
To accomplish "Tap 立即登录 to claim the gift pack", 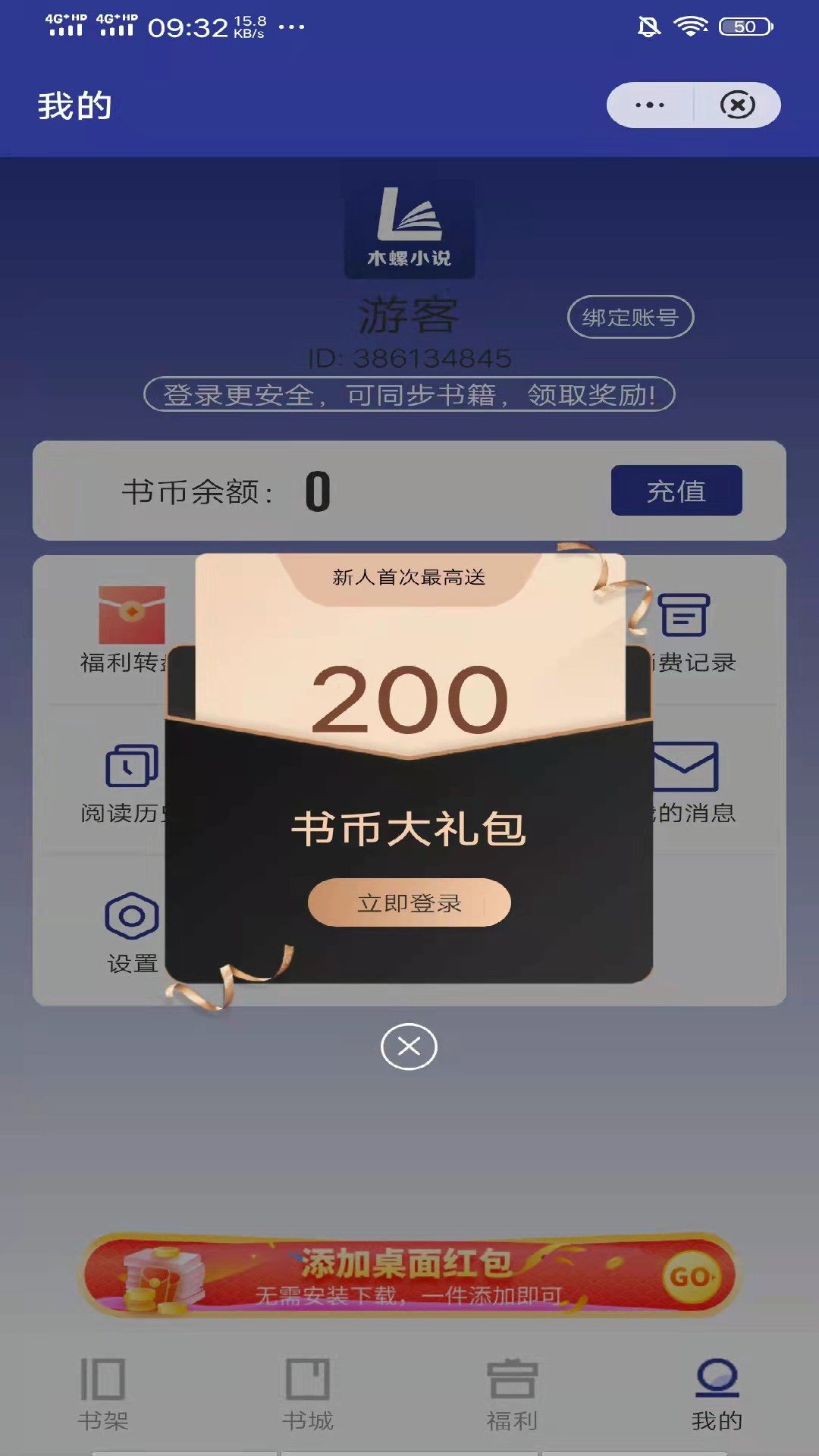I will (x=409, y=902).
